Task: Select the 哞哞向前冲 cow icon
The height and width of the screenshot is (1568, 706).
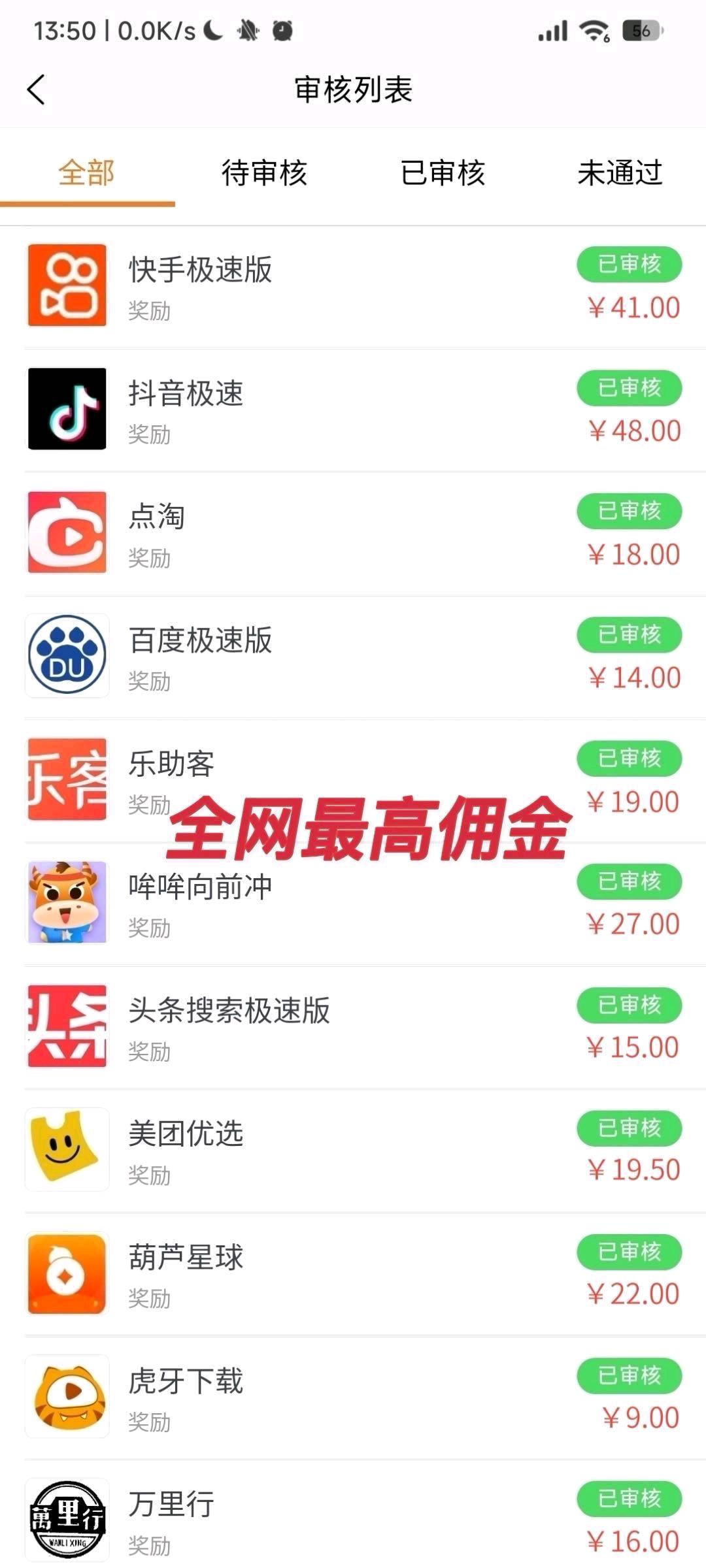Action: 67,902
